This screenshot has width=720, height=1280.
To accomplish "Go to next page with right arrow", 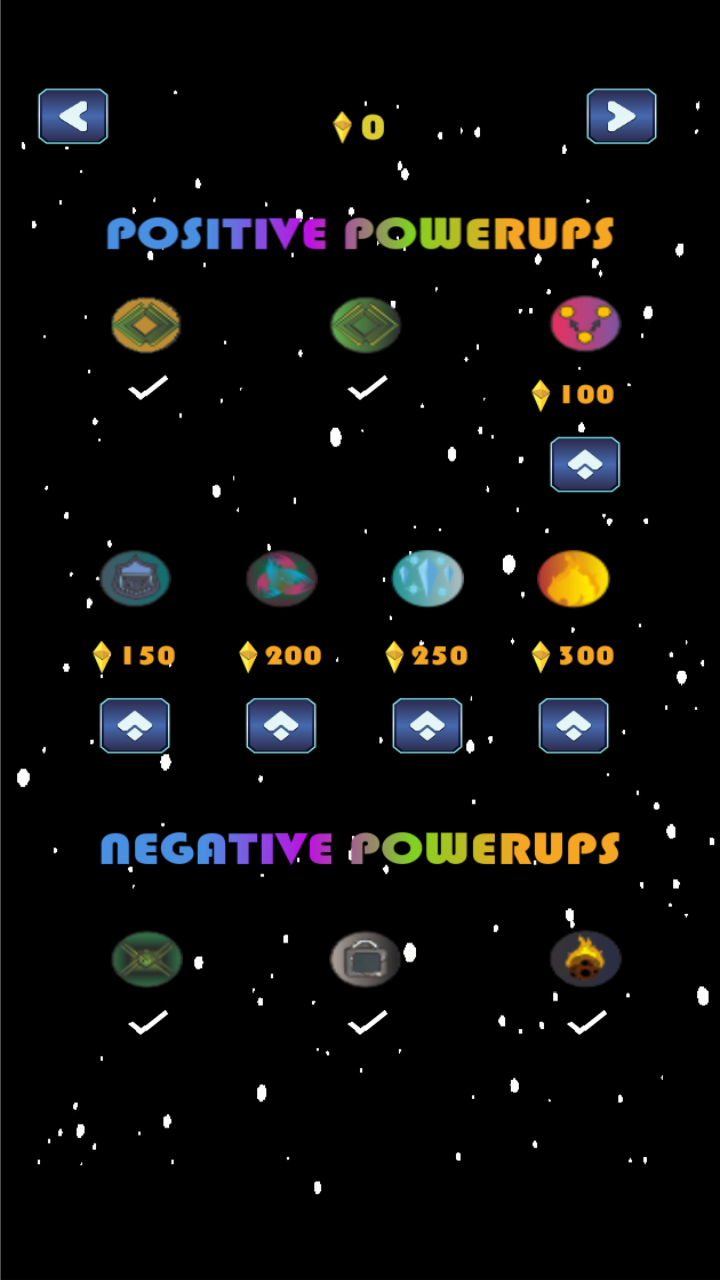I will tap(621, 116).
